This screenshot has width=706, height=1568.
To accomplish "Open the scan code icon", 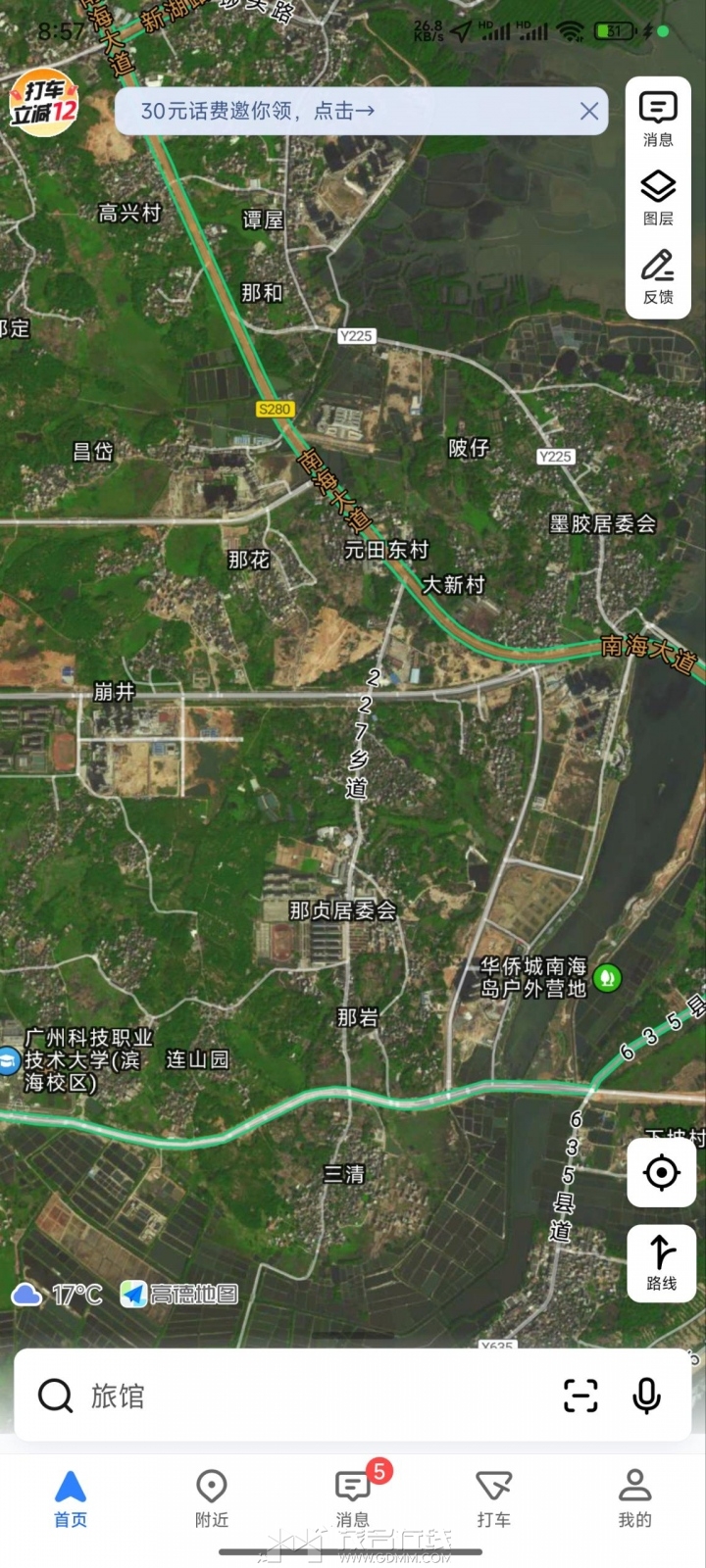I will point(580,1396).
